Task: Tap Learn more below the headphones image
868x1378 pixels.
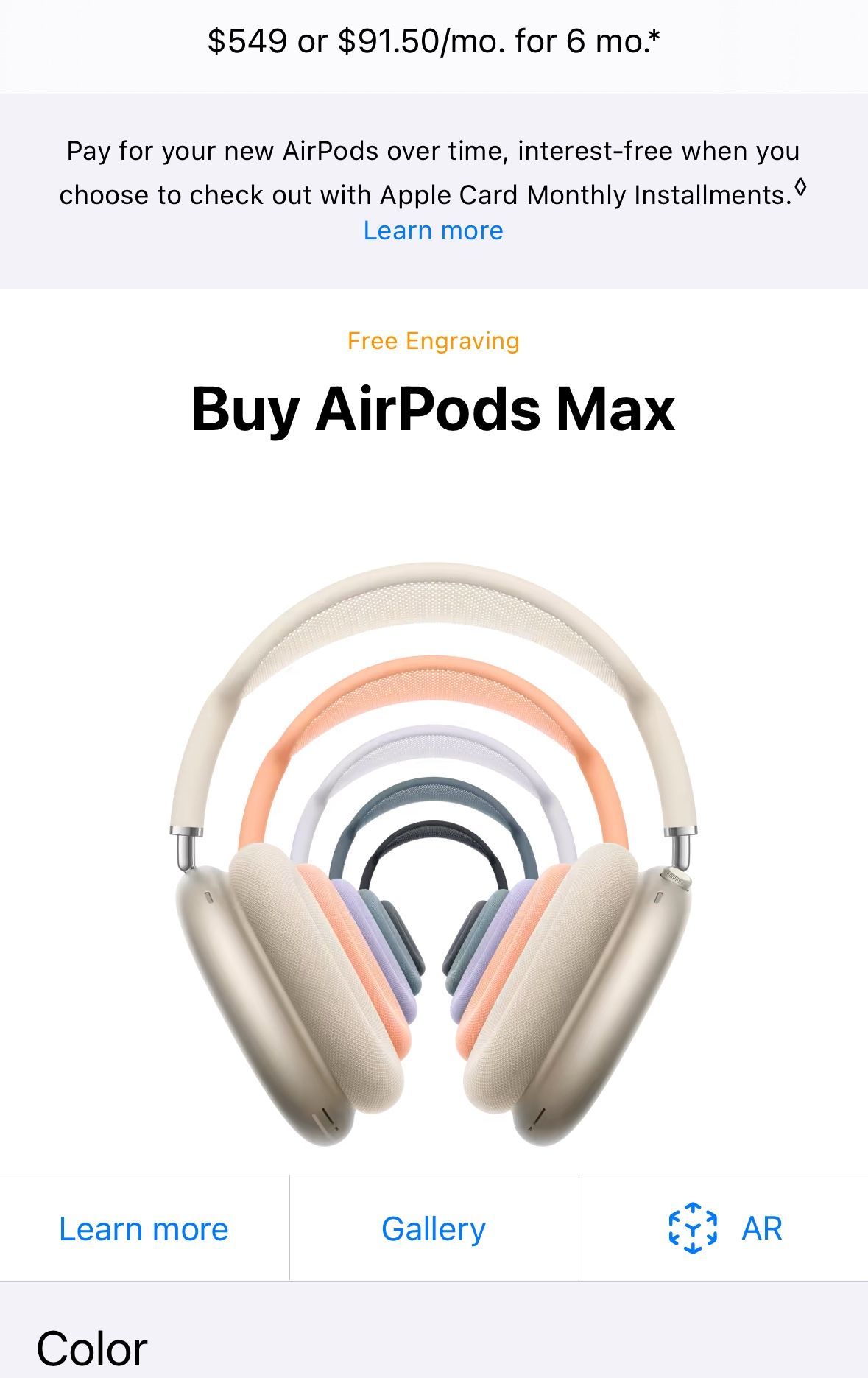Action: click(x=144, y=1228)
